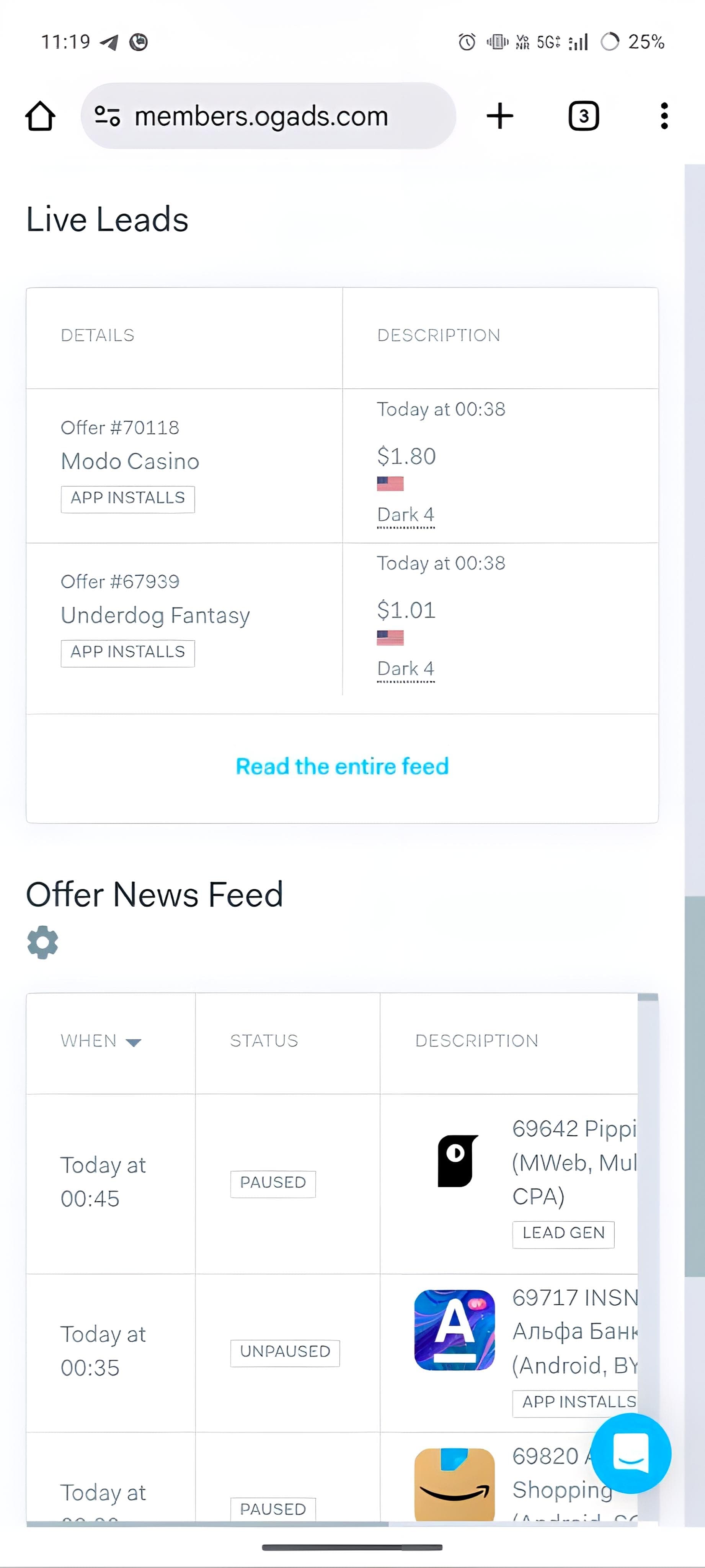Open the 69642 Pippi offer
Screen dimensions: 705x1568
click(x=574, y=1129)
